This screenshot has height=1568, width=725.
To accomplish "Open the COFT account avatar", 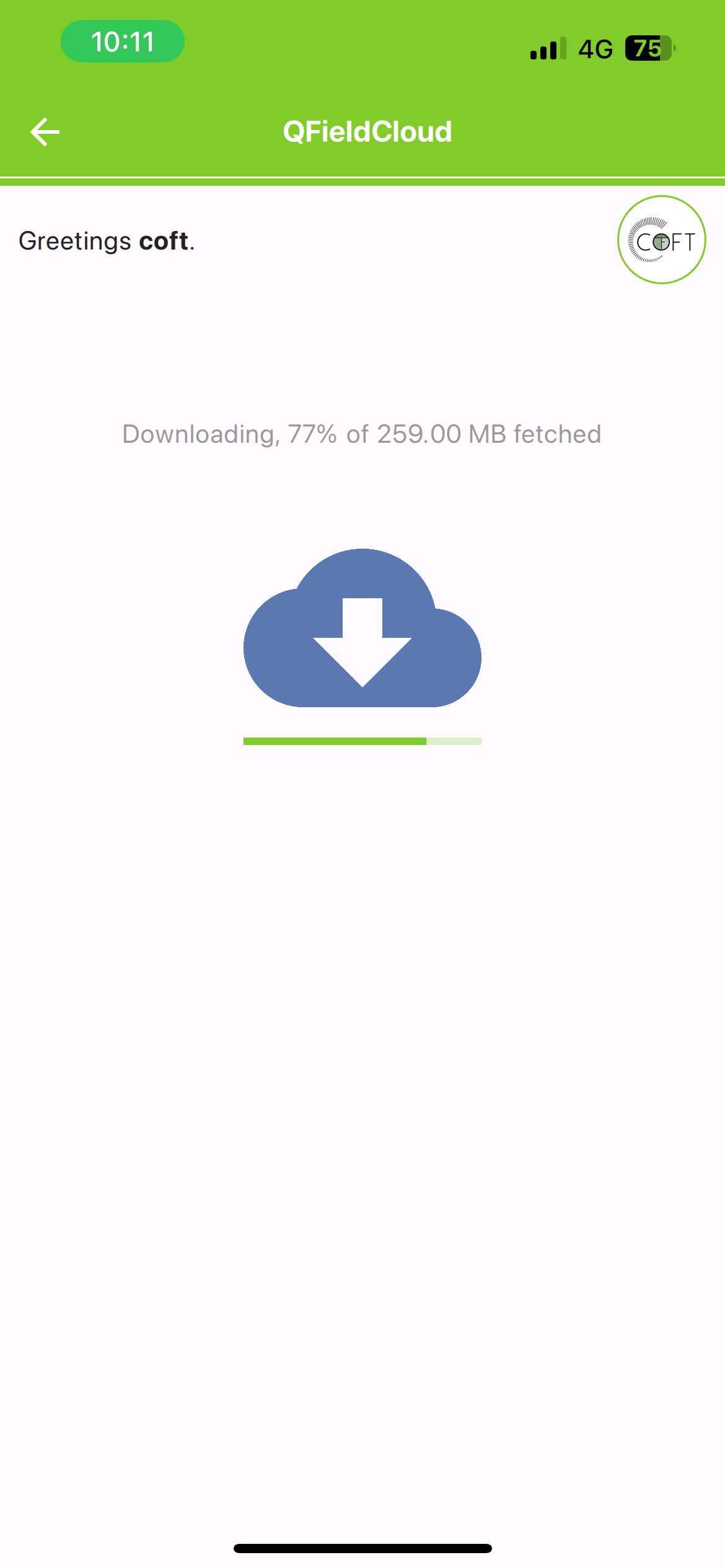I will coord(661,240).
